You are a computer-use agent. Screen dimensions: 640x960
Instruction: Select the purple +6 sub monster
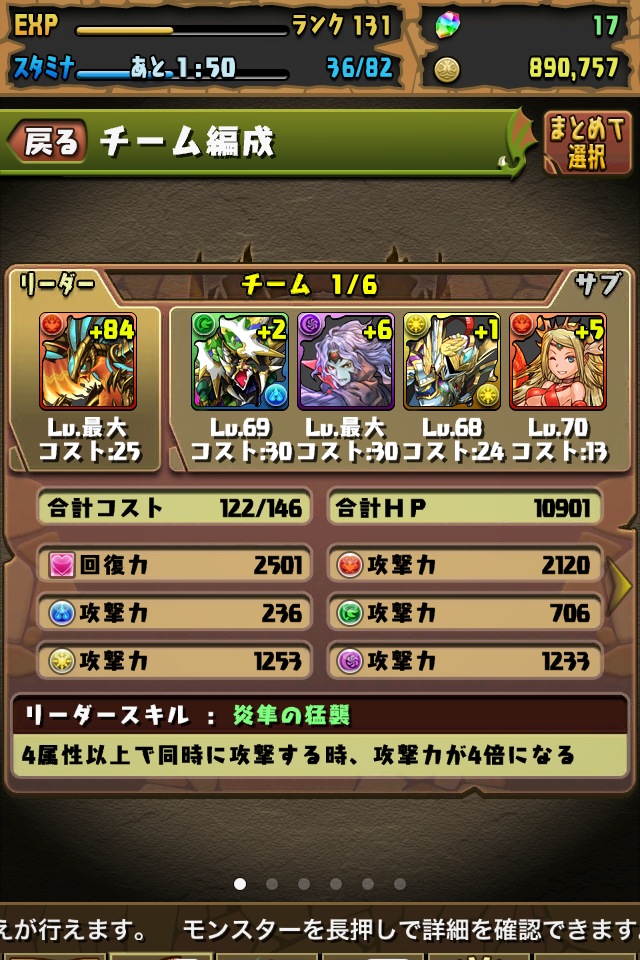click(346, 361)
